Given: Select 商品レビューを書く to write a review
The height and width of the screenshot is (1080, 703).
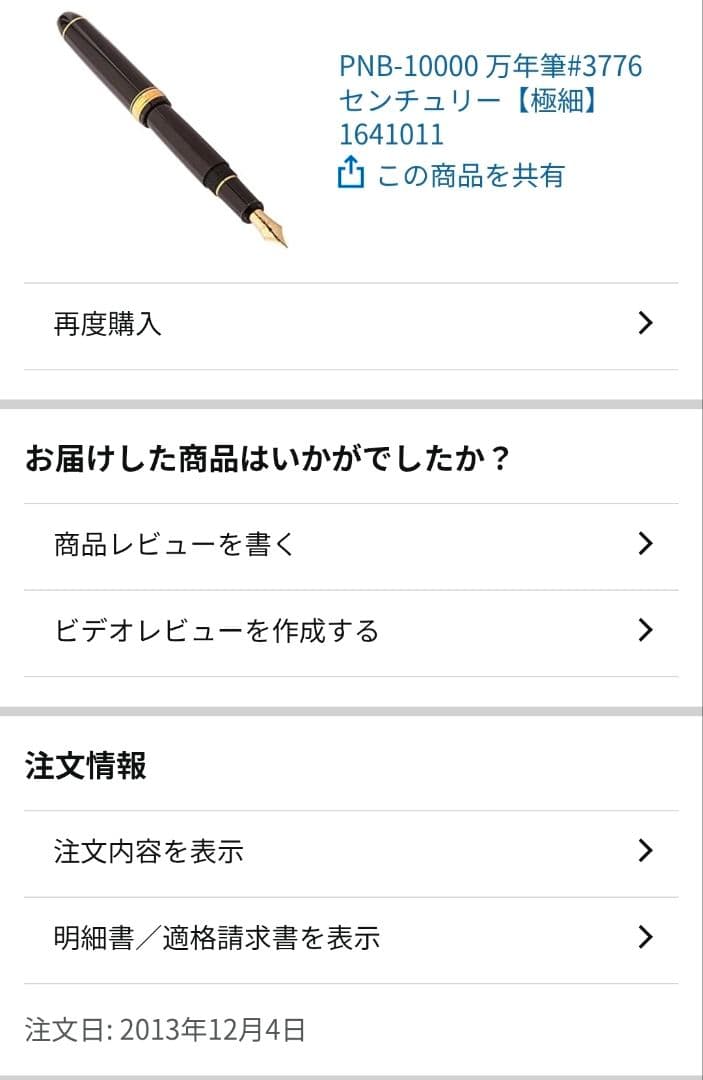Looking at the screenshot, I should (351, 544).
